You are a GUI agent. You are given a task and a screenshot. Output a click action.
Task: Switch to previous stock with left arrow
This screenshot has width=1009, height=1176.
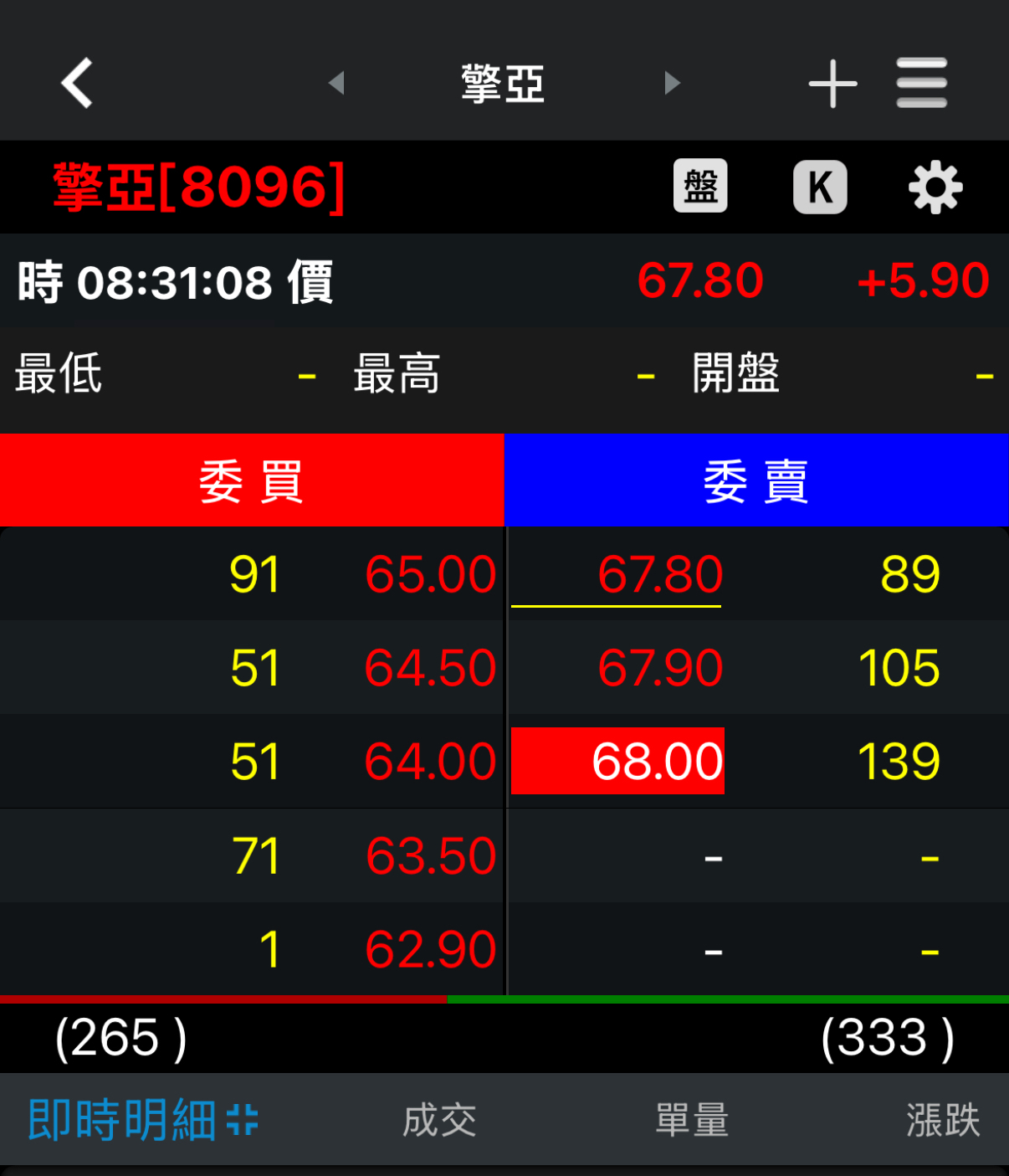click(x=337, y=83)
